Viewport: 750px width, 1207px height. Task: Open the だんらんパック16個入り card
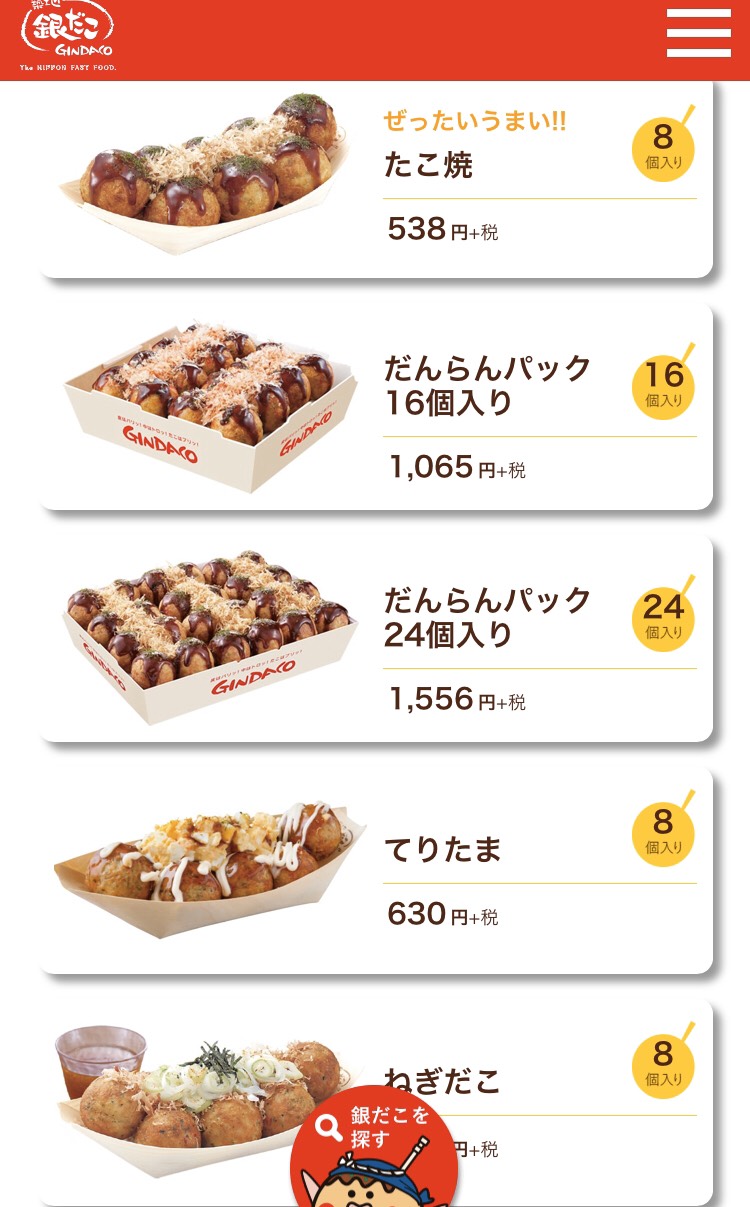pos(376,406)
